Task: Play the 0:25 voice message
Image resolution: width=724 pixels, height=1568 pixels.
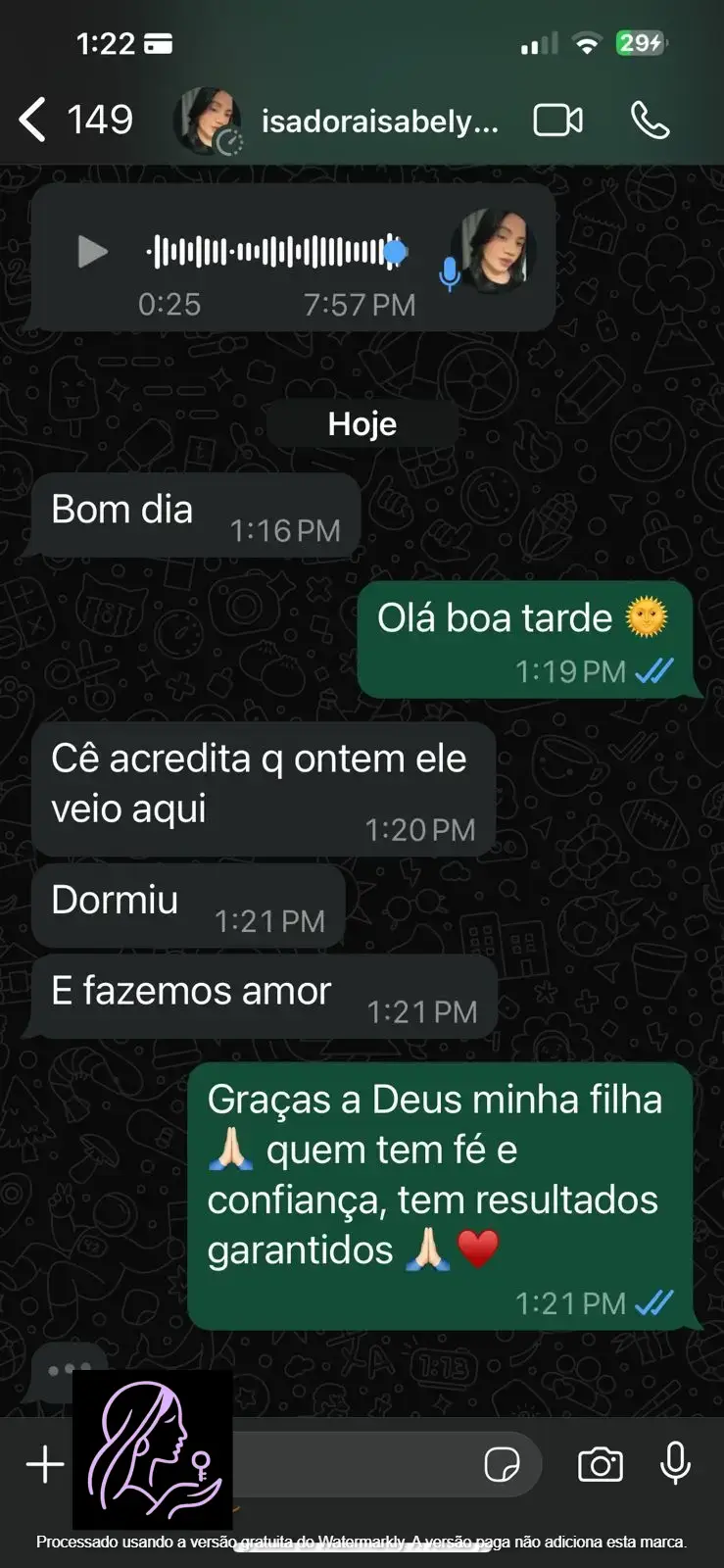Action: click(x=91, y=252)
